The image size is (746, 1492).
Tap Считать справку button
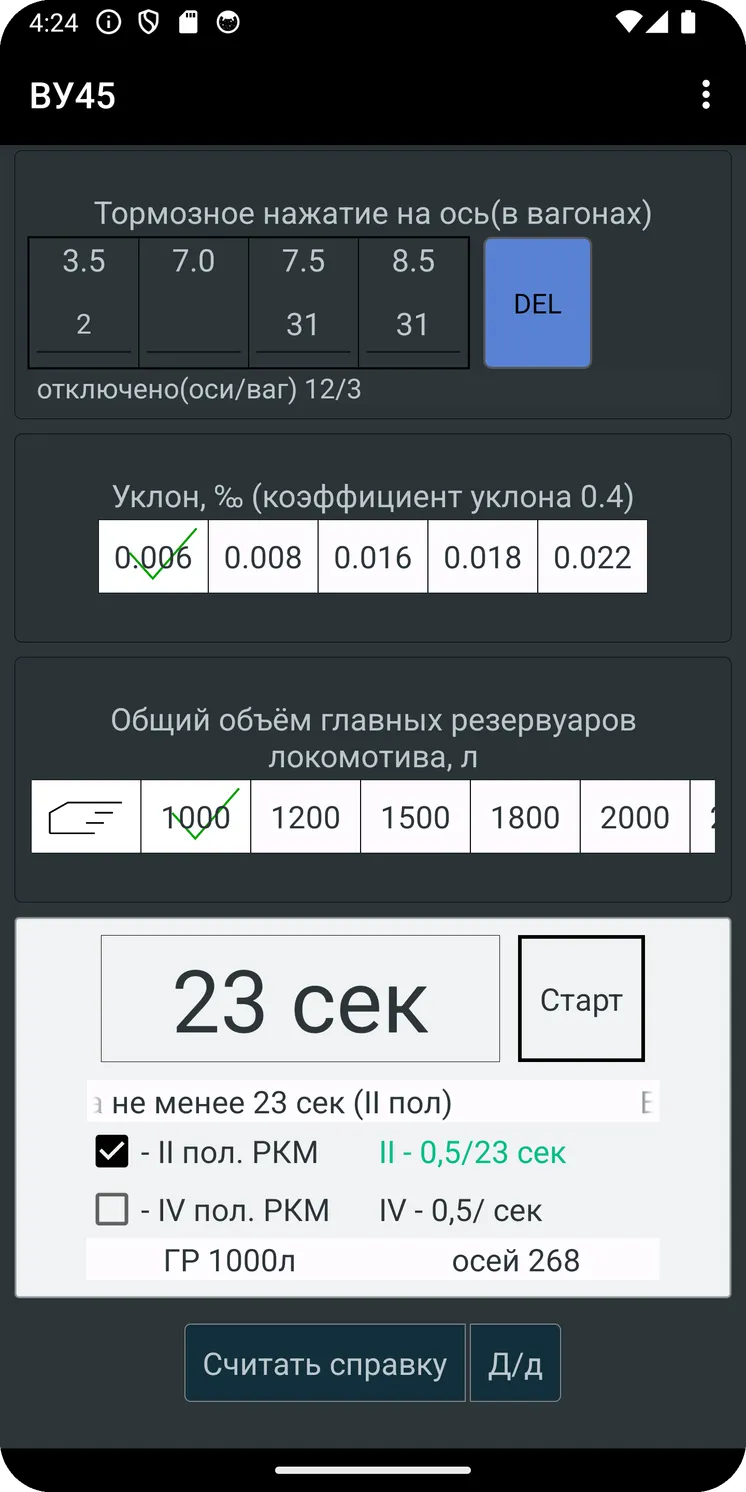coord(325,1364)
